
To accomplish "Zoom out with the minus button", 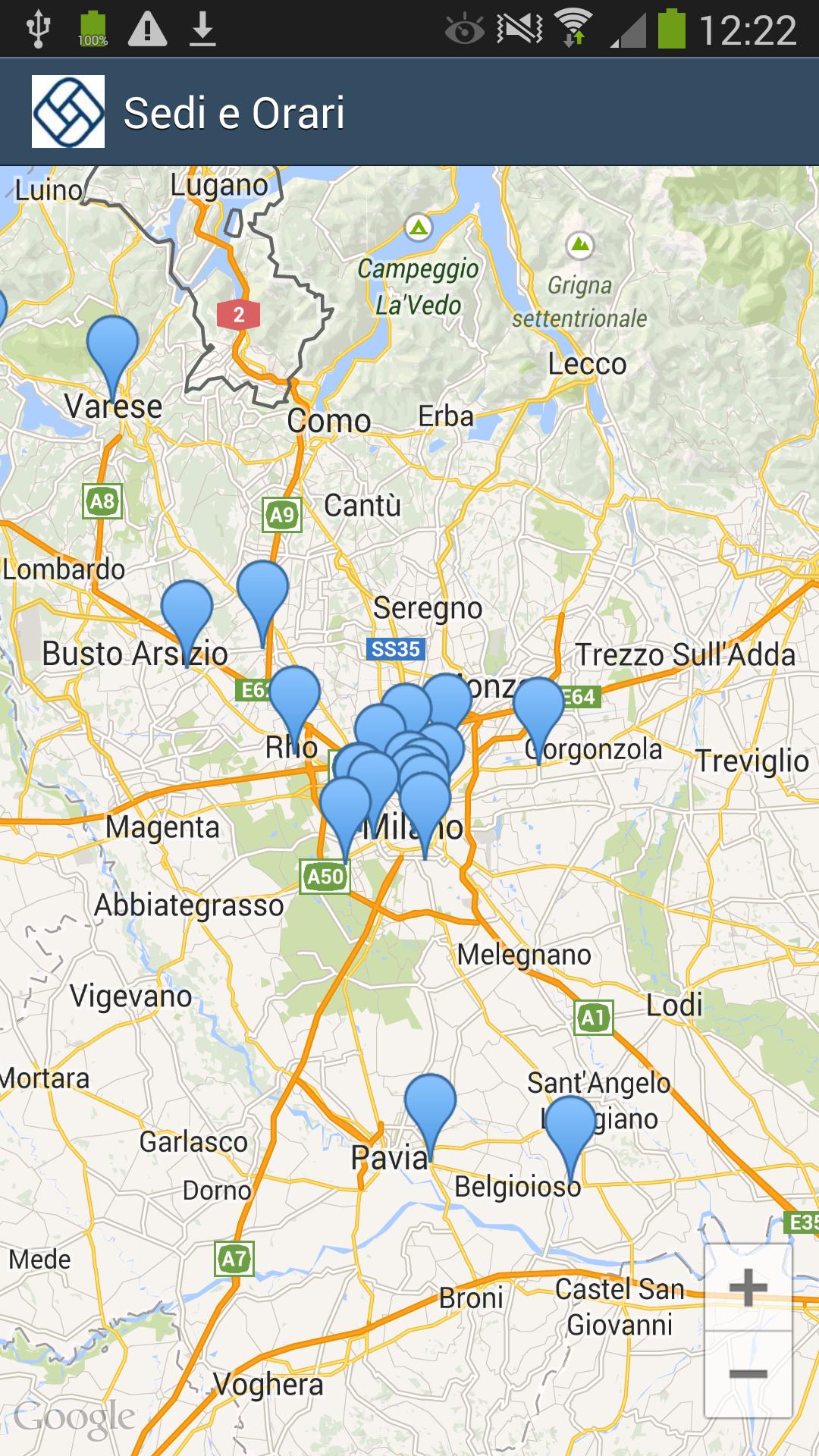I will (x=748, y=1374).
